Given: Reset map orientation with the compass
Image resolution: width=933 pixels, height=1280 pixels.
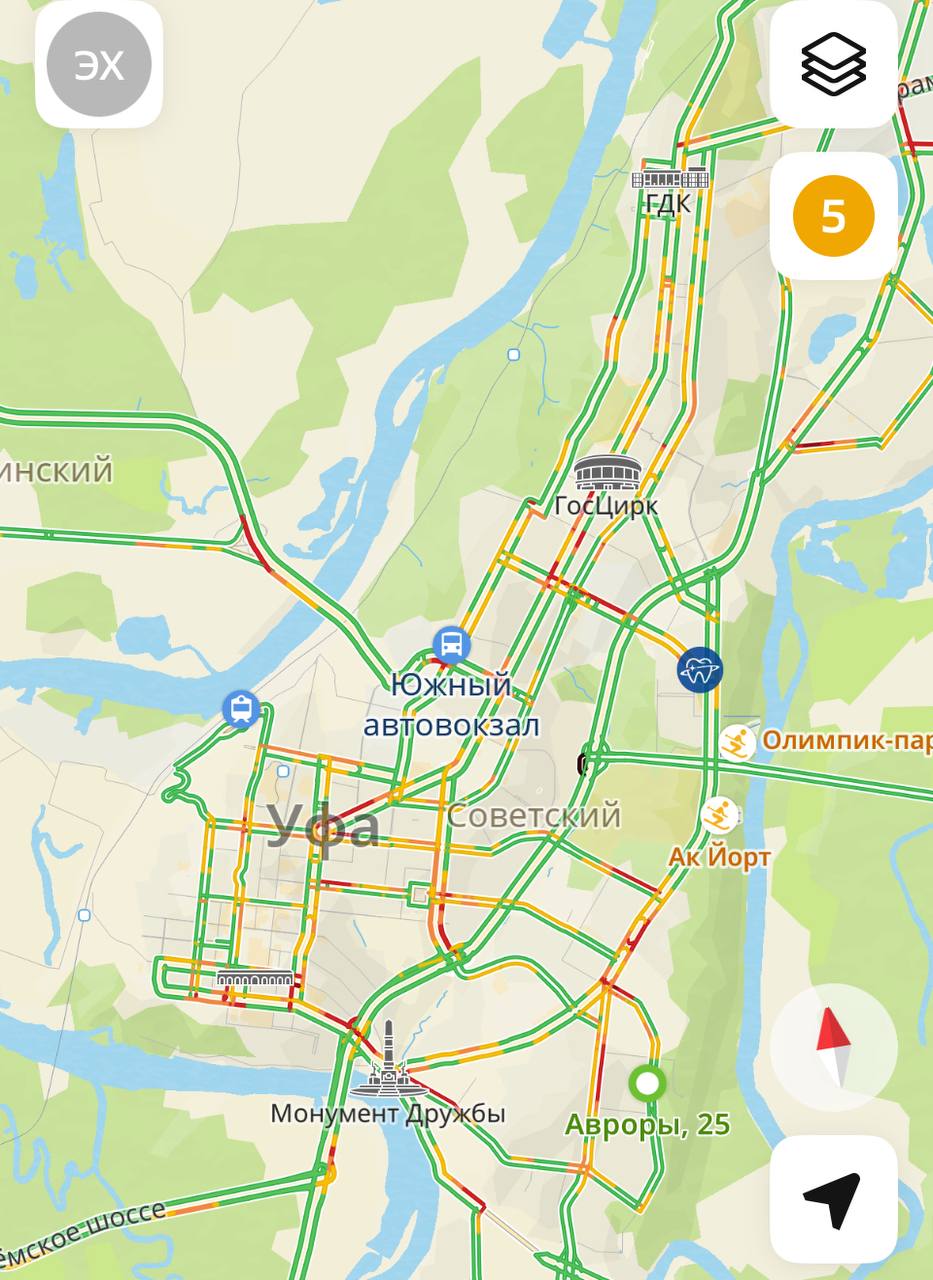Looking at the screenshot, I should coord(833,1047).
